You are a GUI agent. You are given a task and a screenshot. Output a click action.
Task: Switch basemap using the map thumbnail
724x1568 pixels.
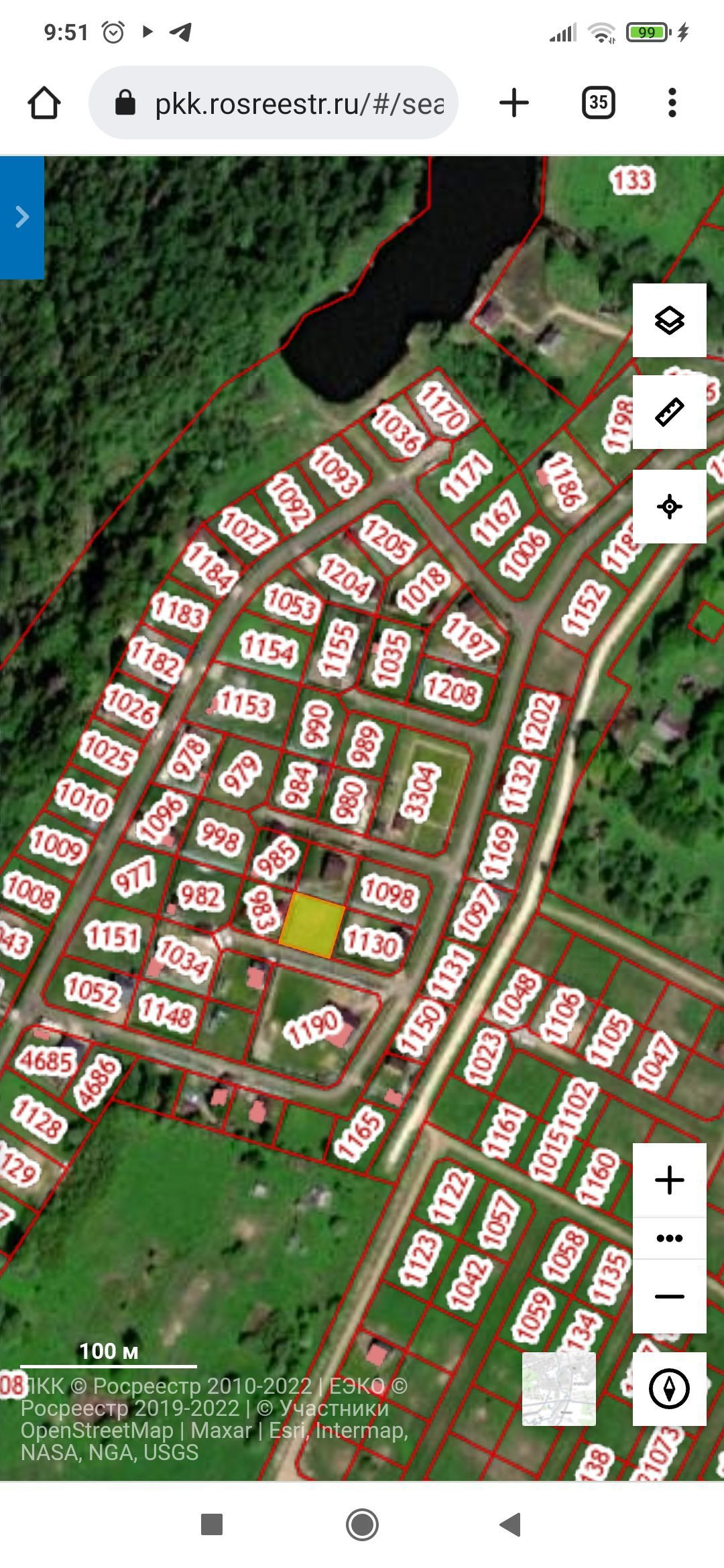point(558,1388)
